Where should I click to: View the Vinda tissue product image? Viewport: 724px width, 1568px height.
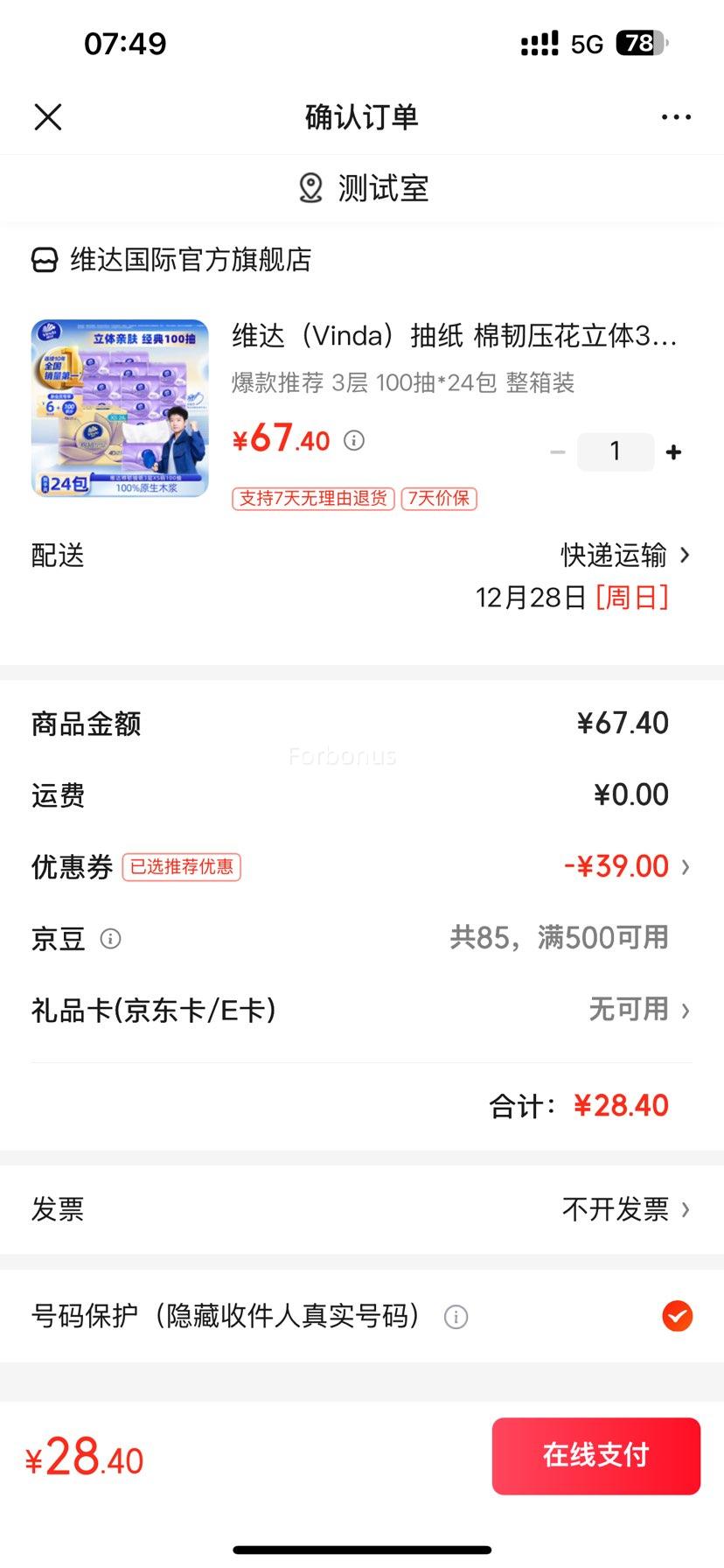pyautogui.click(x=120, y=408)
